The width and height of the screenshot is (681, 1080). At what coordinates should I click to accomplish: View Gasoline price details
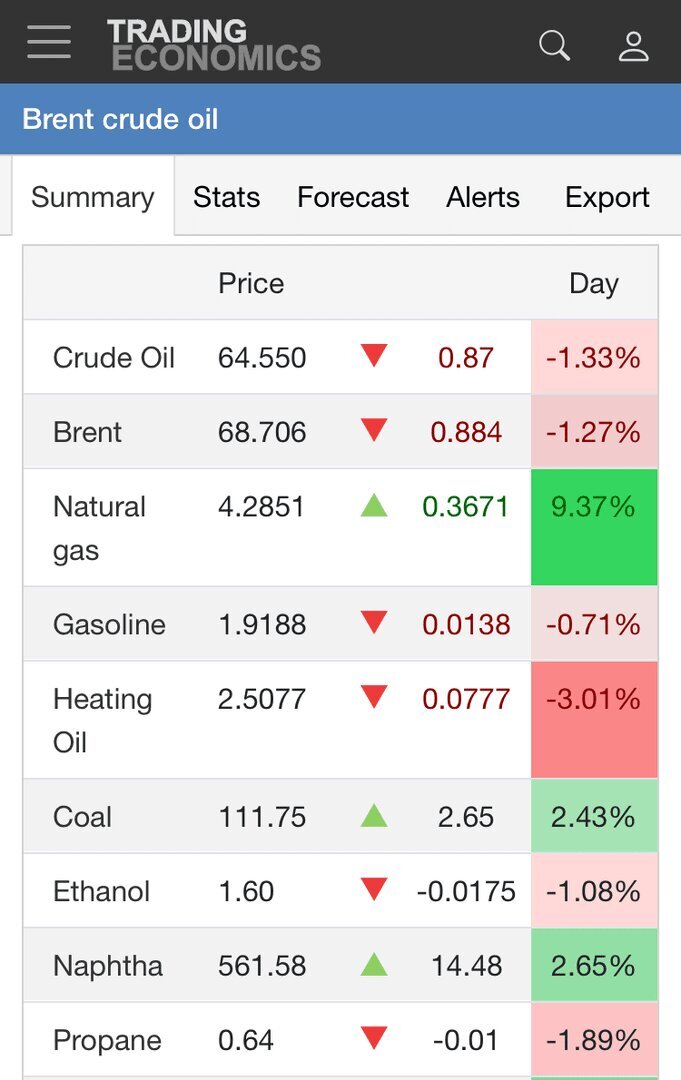(x=109, y=624)
